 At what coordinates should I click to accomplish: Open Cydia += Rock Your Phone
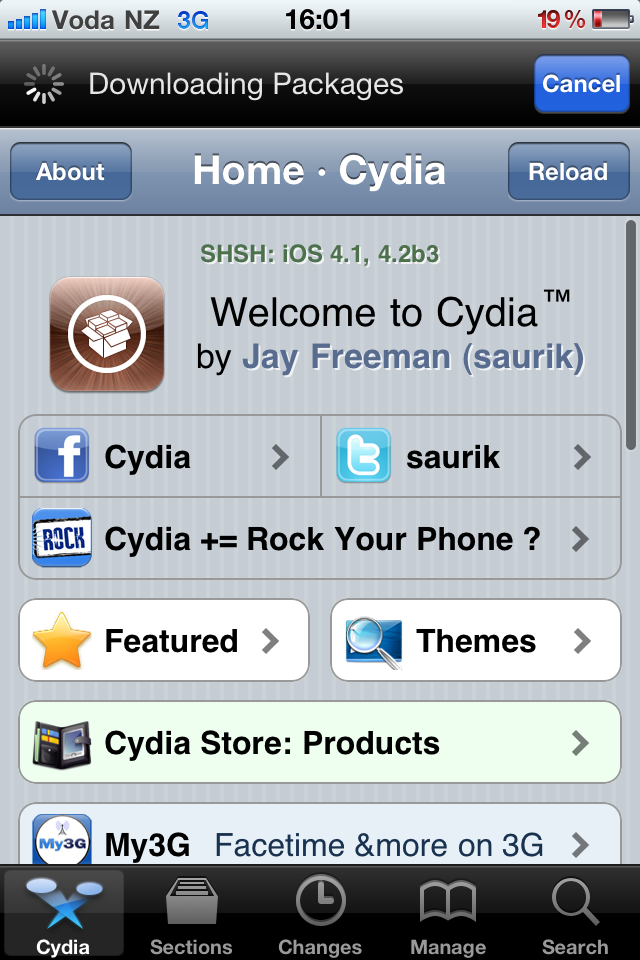[320, 539]
